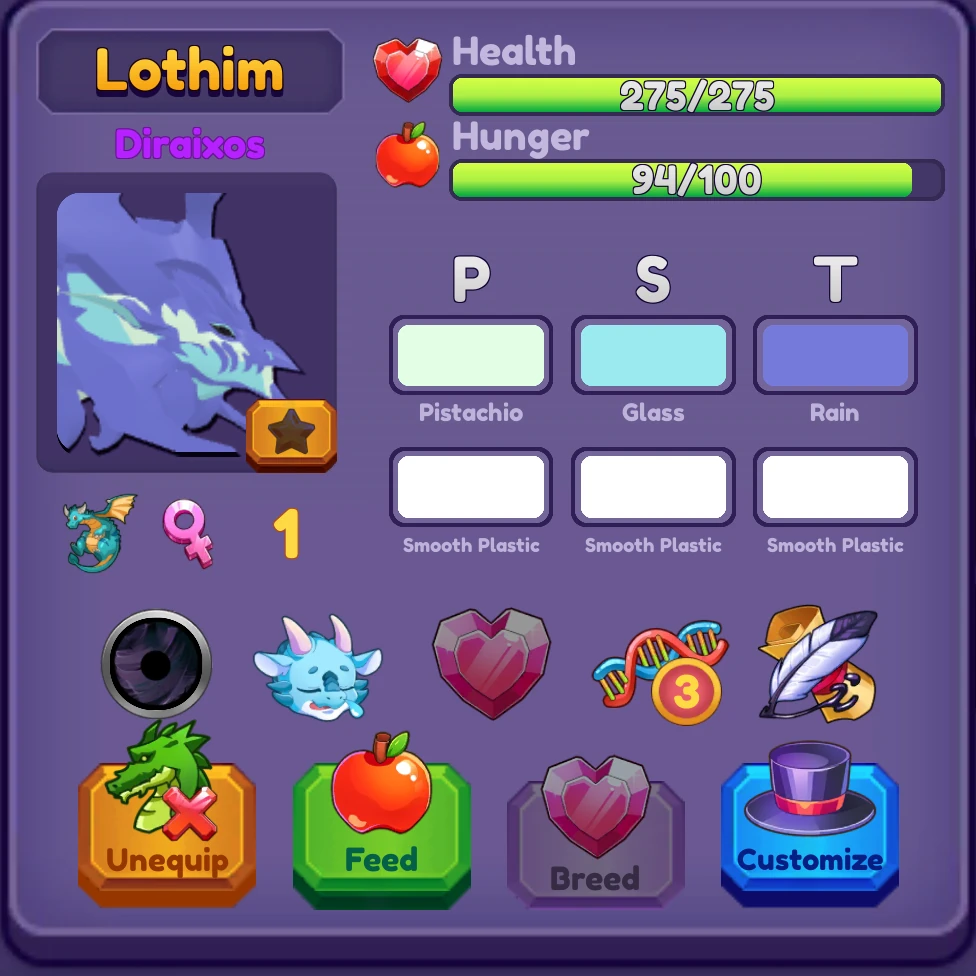Open the material swatch under Rain

point(835,487)
